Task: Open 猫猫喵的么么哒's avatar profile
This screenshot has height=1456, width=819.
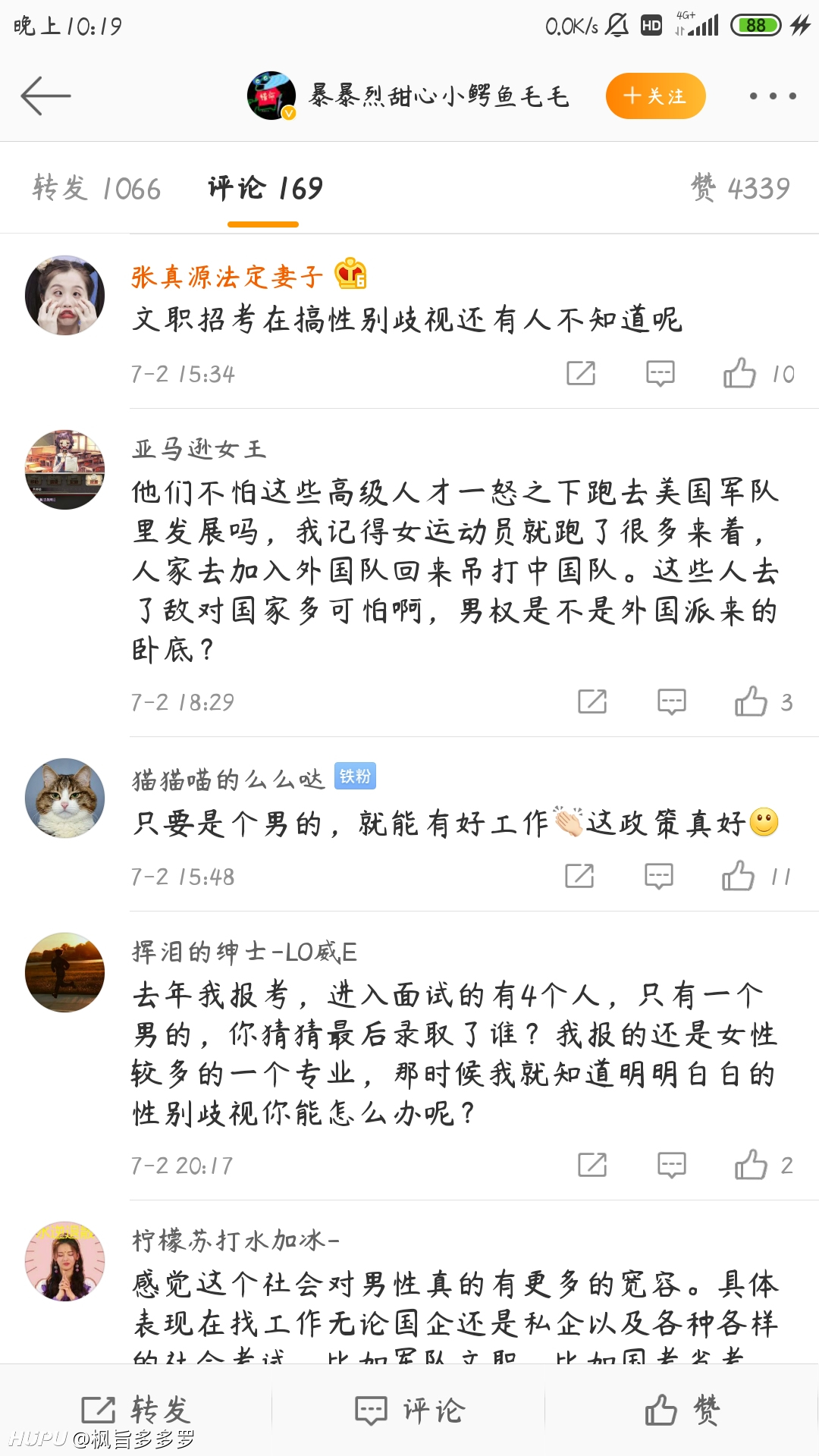Action: (65, 798)
